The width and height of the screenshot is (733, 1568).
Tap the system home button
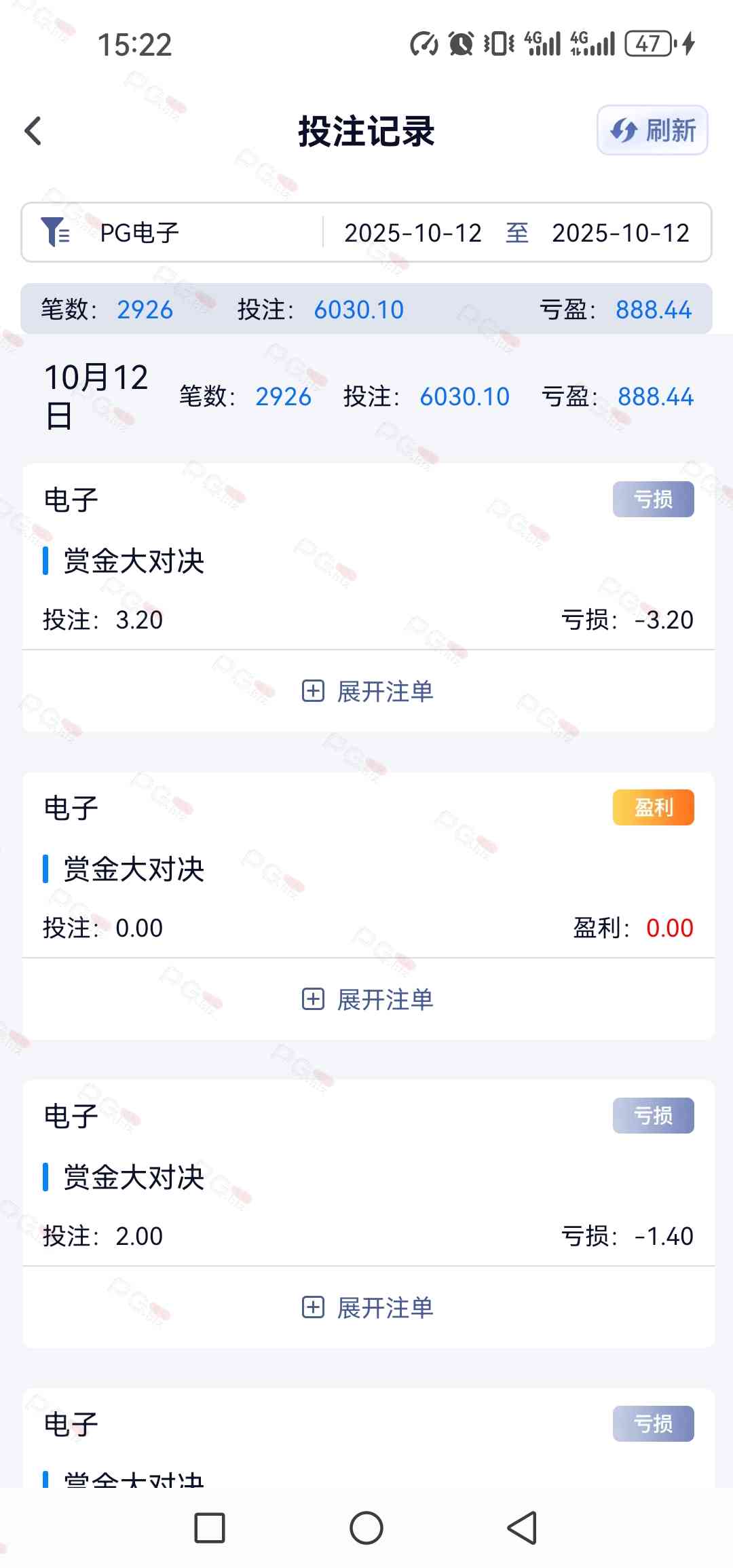coord(366,1529)
